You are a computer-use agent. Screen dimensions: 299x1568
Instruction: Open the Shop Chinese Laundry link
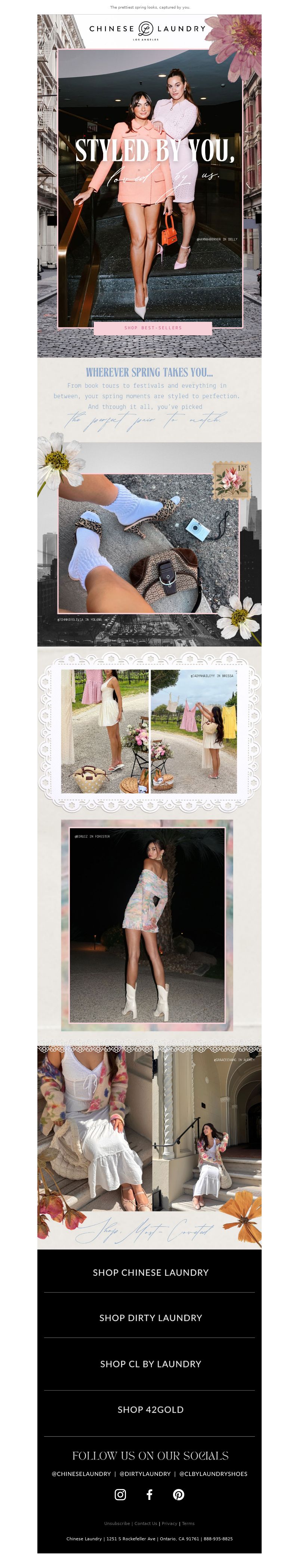pyautogui.click(x=150, y=1272)
